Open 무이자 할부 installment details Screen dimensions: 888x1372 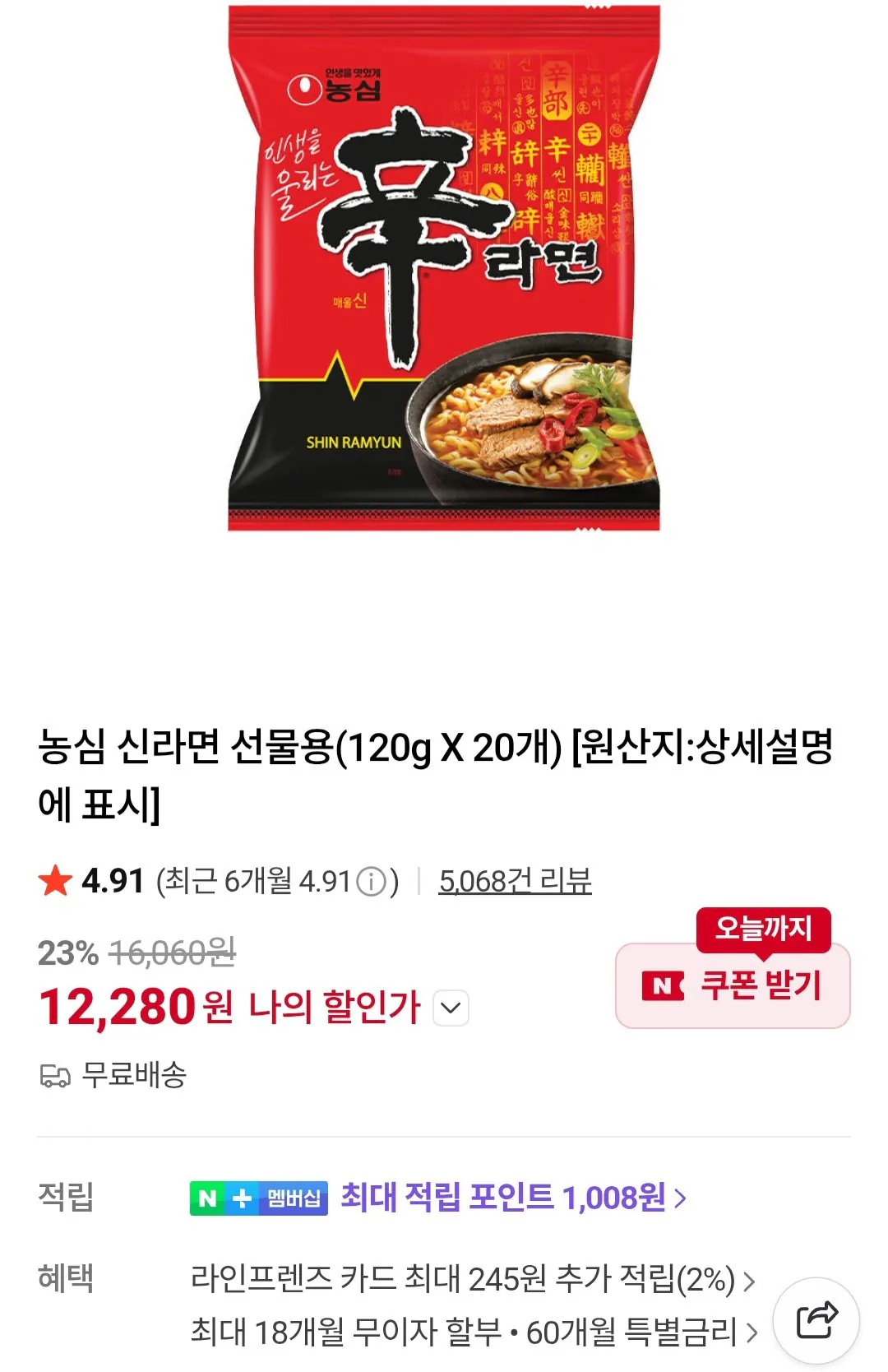coord(473,1332)
